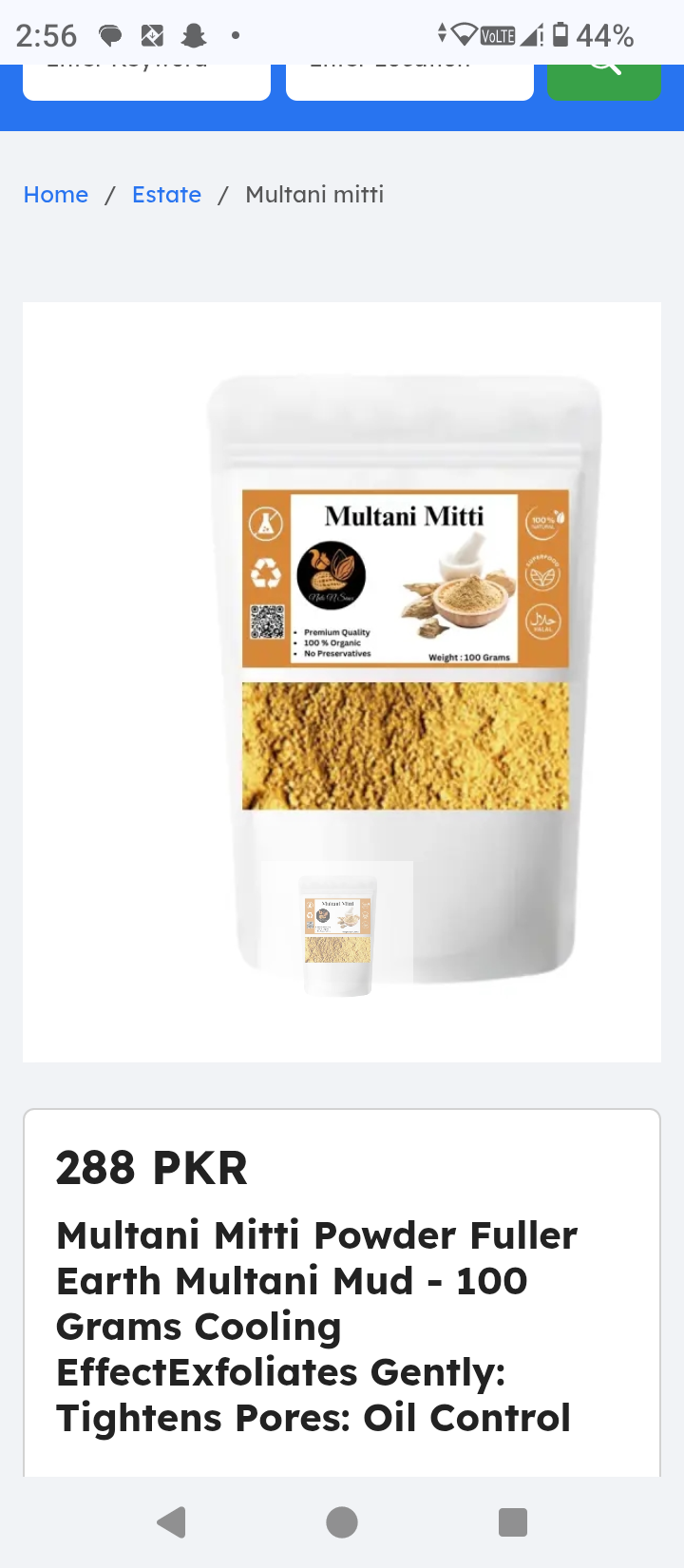684x1568 pixels.
Task: Open the main Multani Mitti product image
Action: (406, 646)
